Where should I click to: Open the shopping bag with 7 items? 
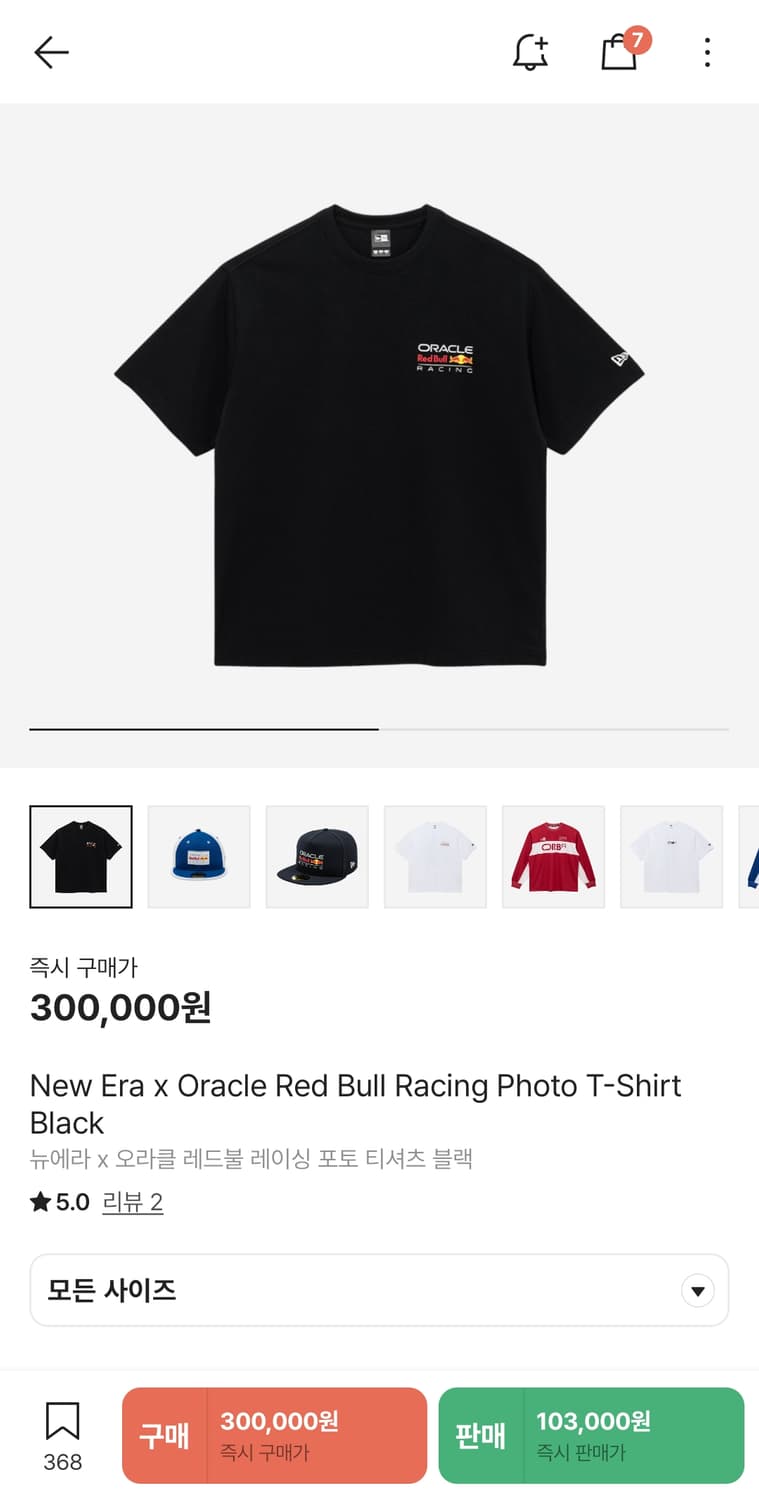click(x=620, y=52)
